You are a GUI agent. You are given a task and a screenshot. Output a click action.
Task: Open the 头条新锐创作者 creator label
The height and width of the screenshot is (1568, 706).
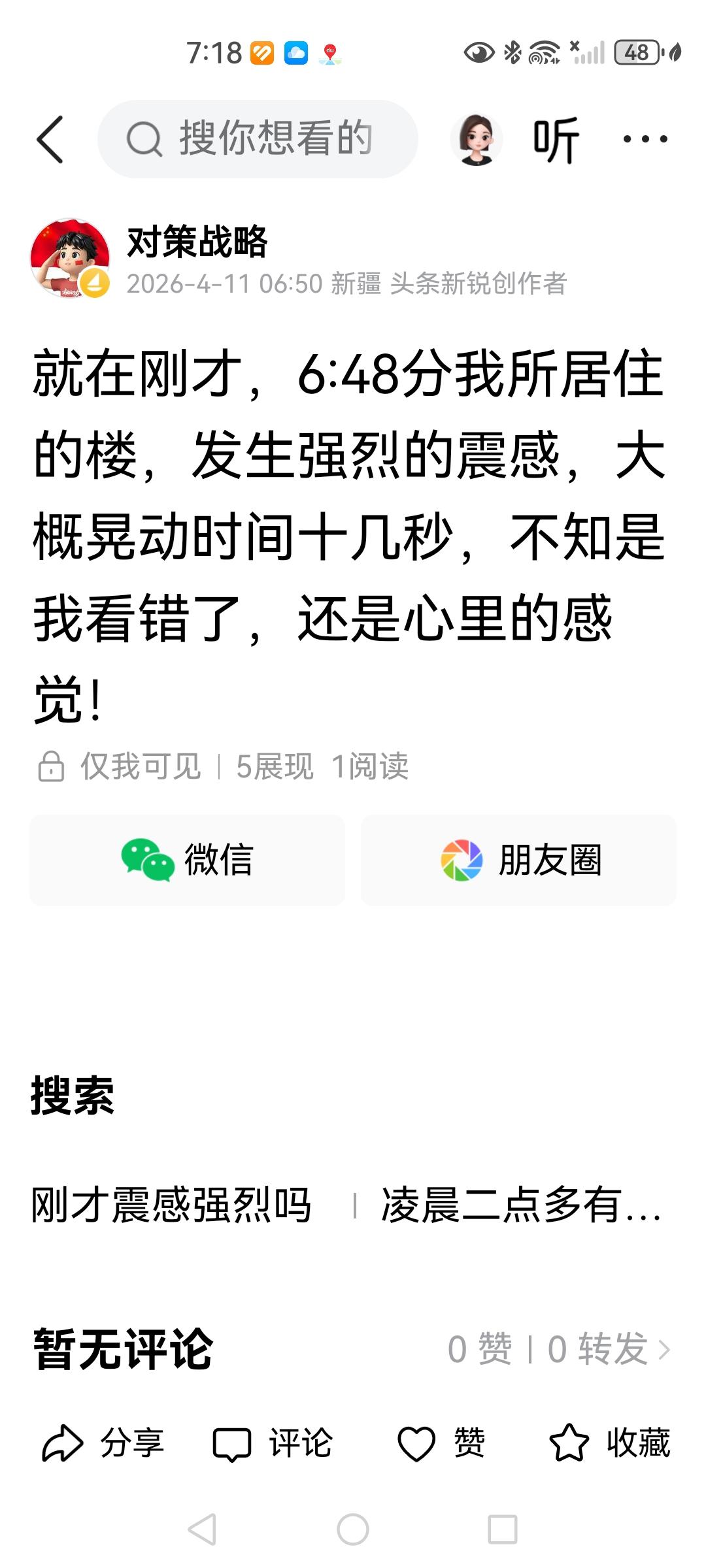click(482, 284)
